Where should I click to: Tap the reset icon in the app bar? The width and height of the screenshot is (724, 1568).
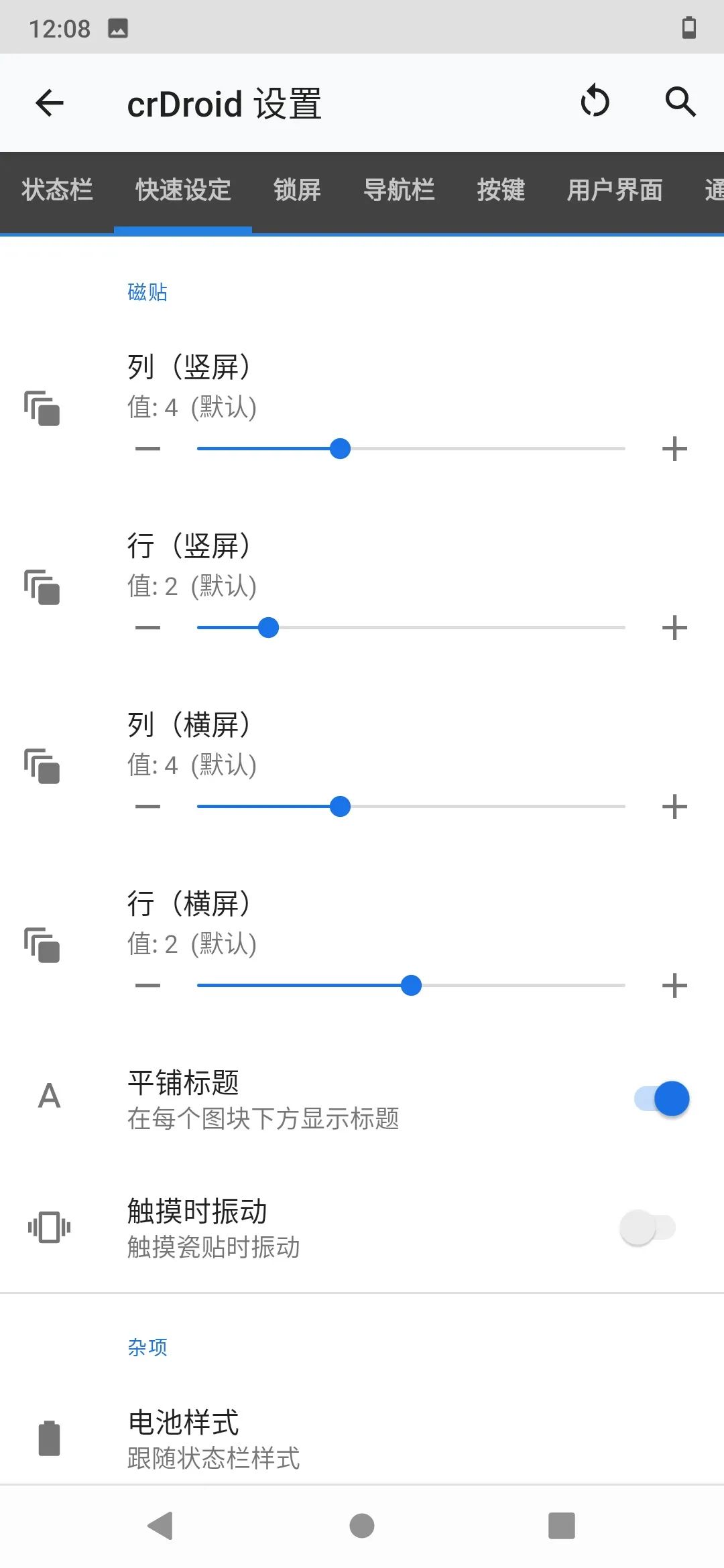click(595, 102)
